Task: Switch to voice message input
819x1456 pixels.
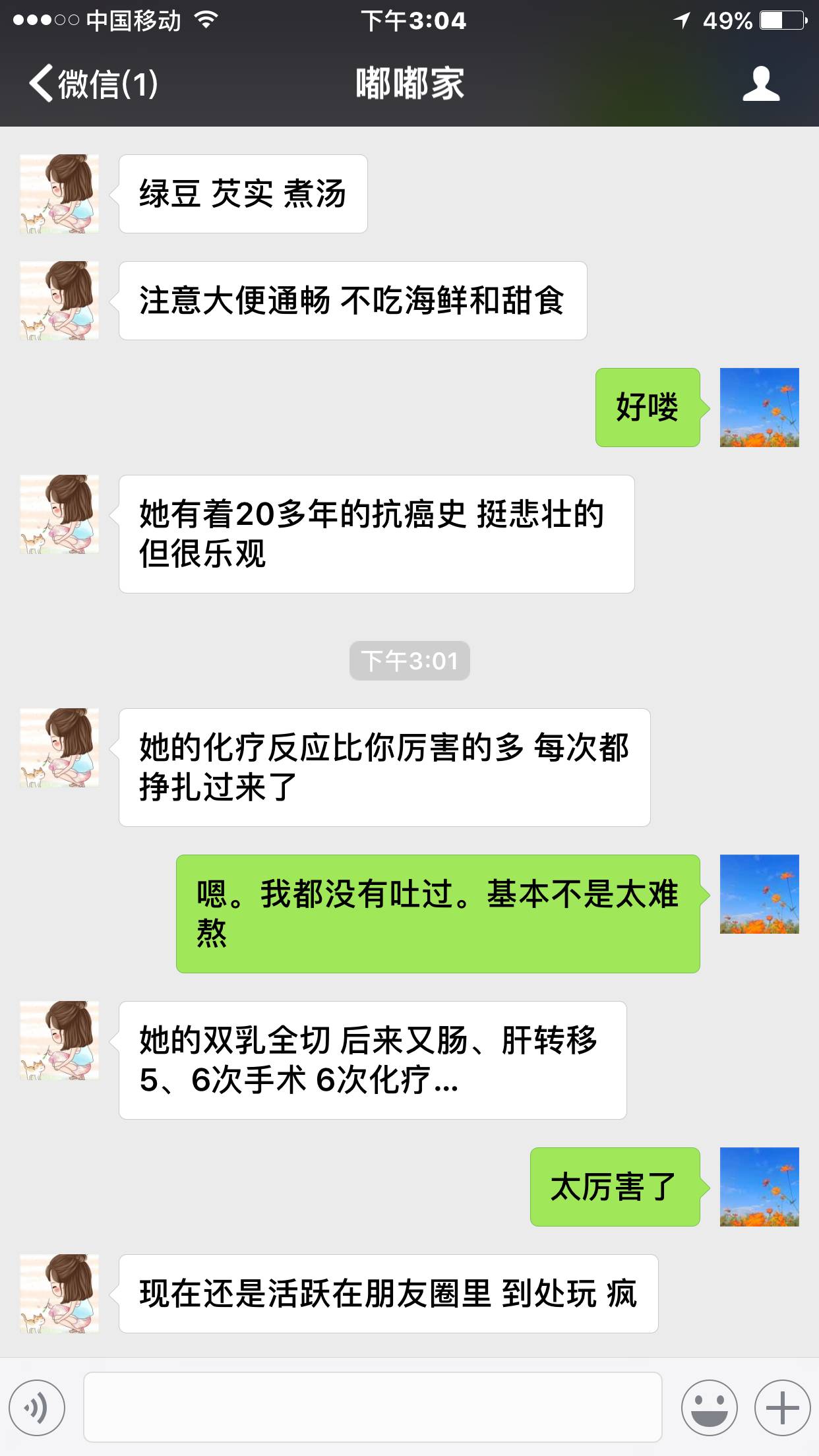Action: [37, 1408]
